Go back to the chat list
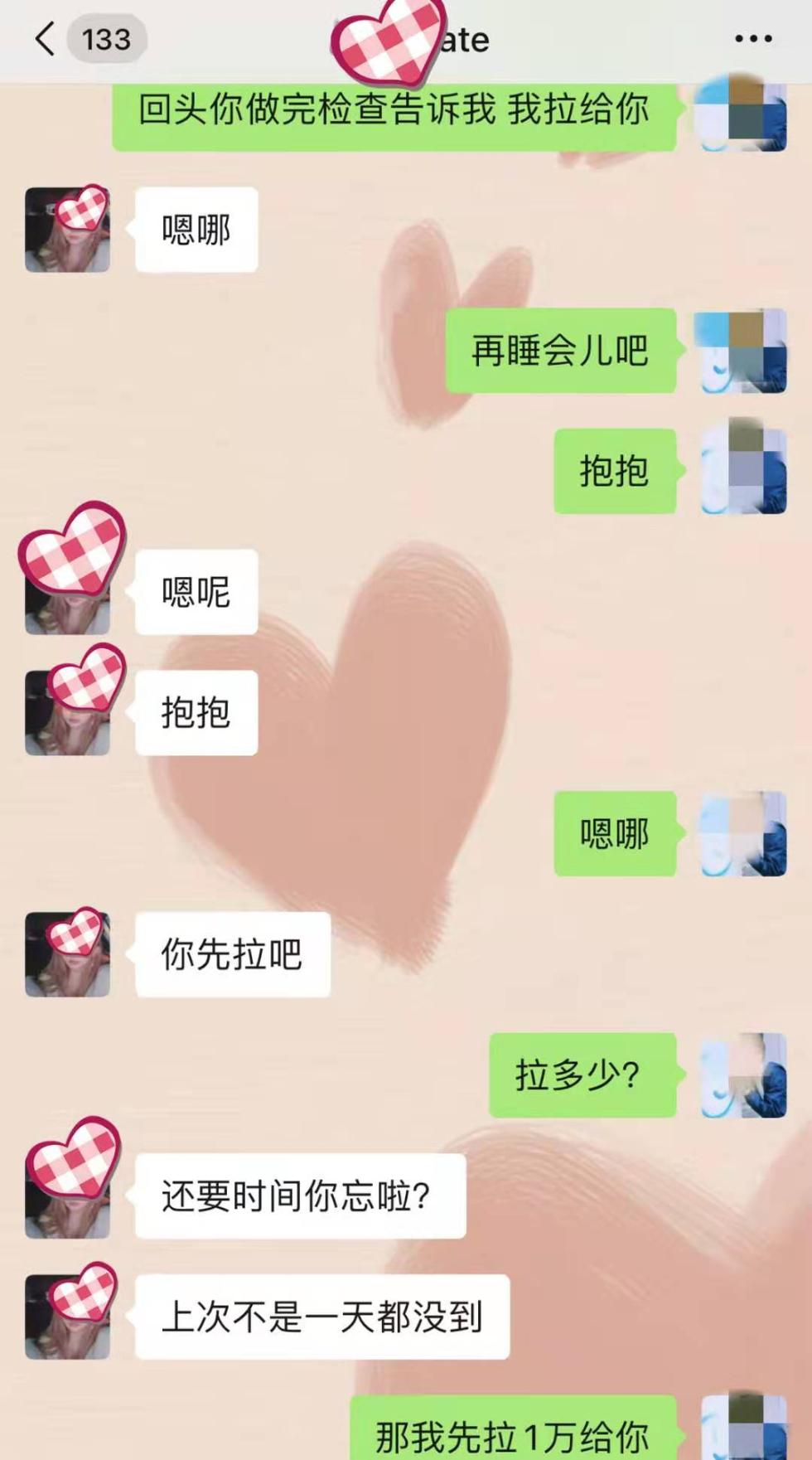The height and width of the screenshot is (1460, 812). pyautogui.click(x=46, y=39)
